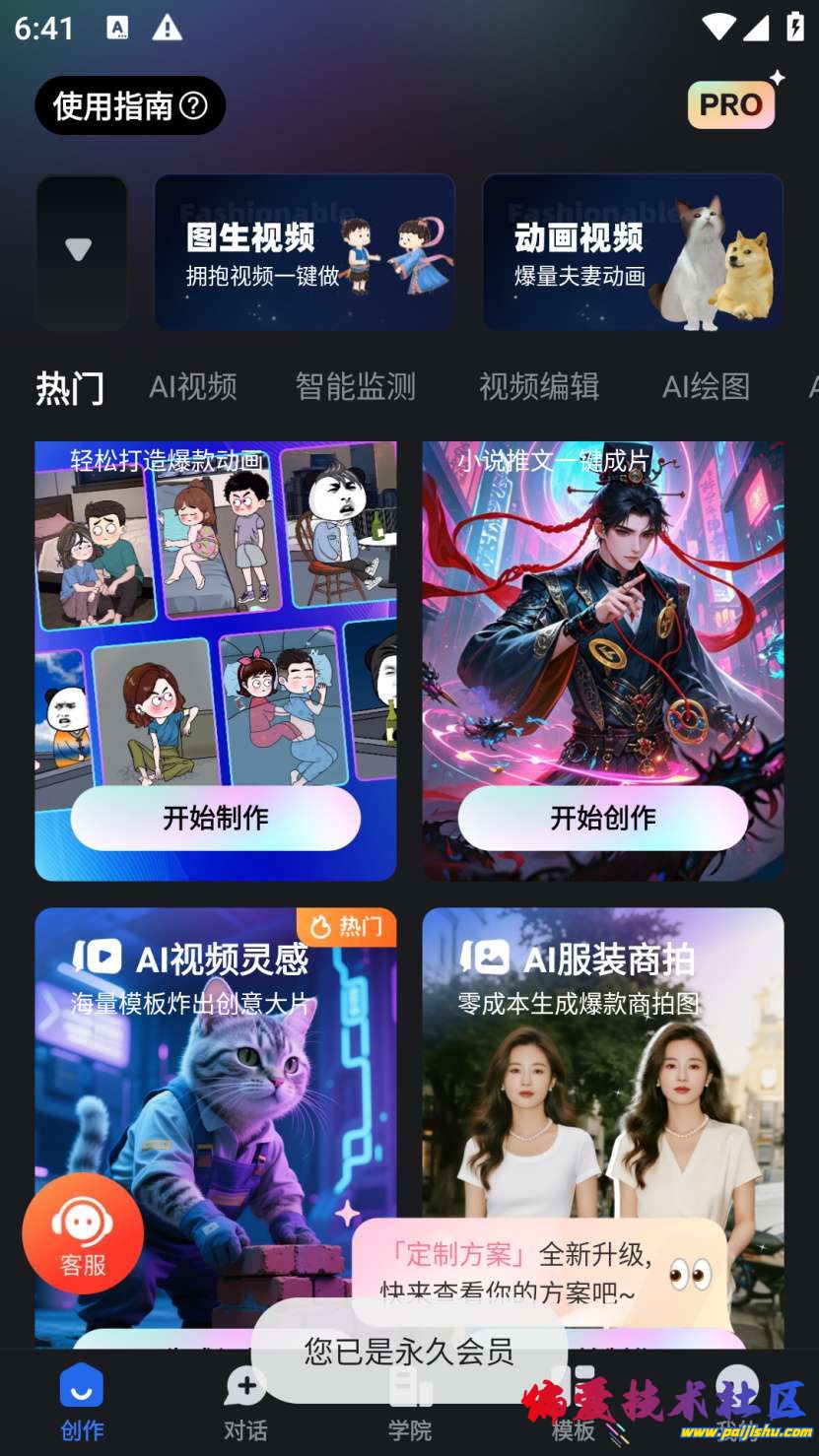
Task: Tap the 开始制作 button
Action: coord(215,818)
